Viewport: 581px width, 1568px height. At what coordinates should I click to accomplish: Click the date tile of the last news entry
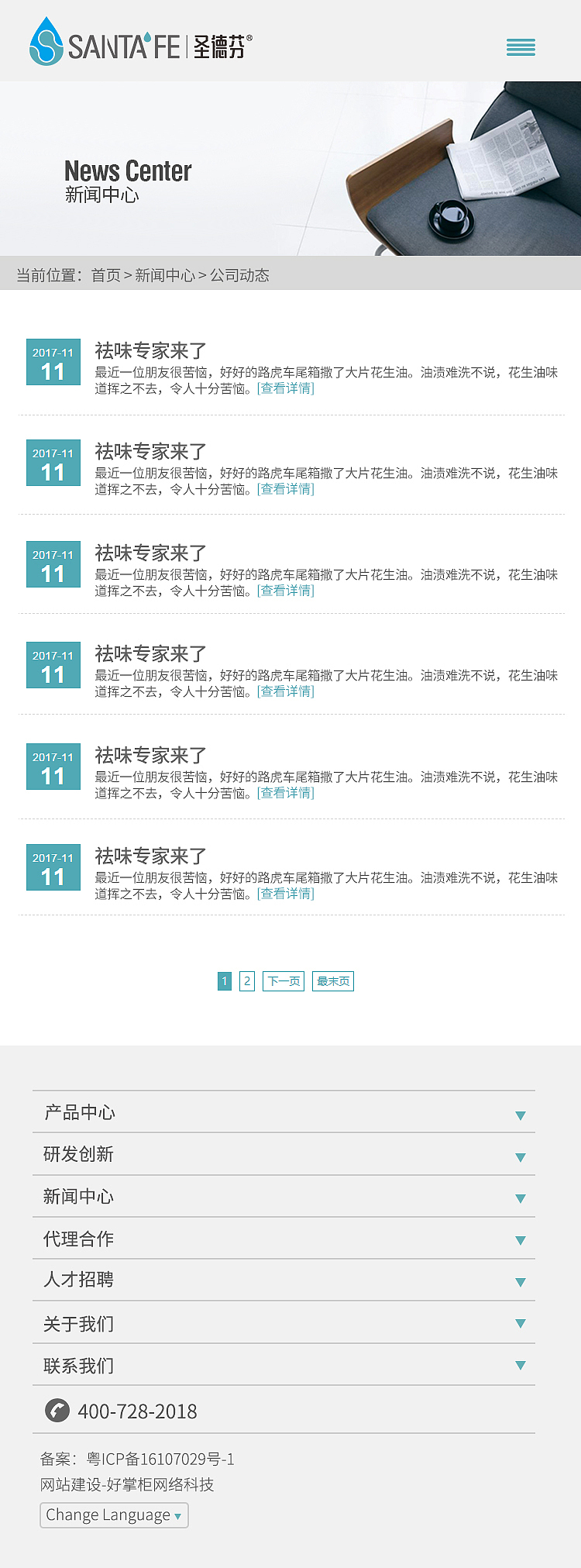click(53, 867)
